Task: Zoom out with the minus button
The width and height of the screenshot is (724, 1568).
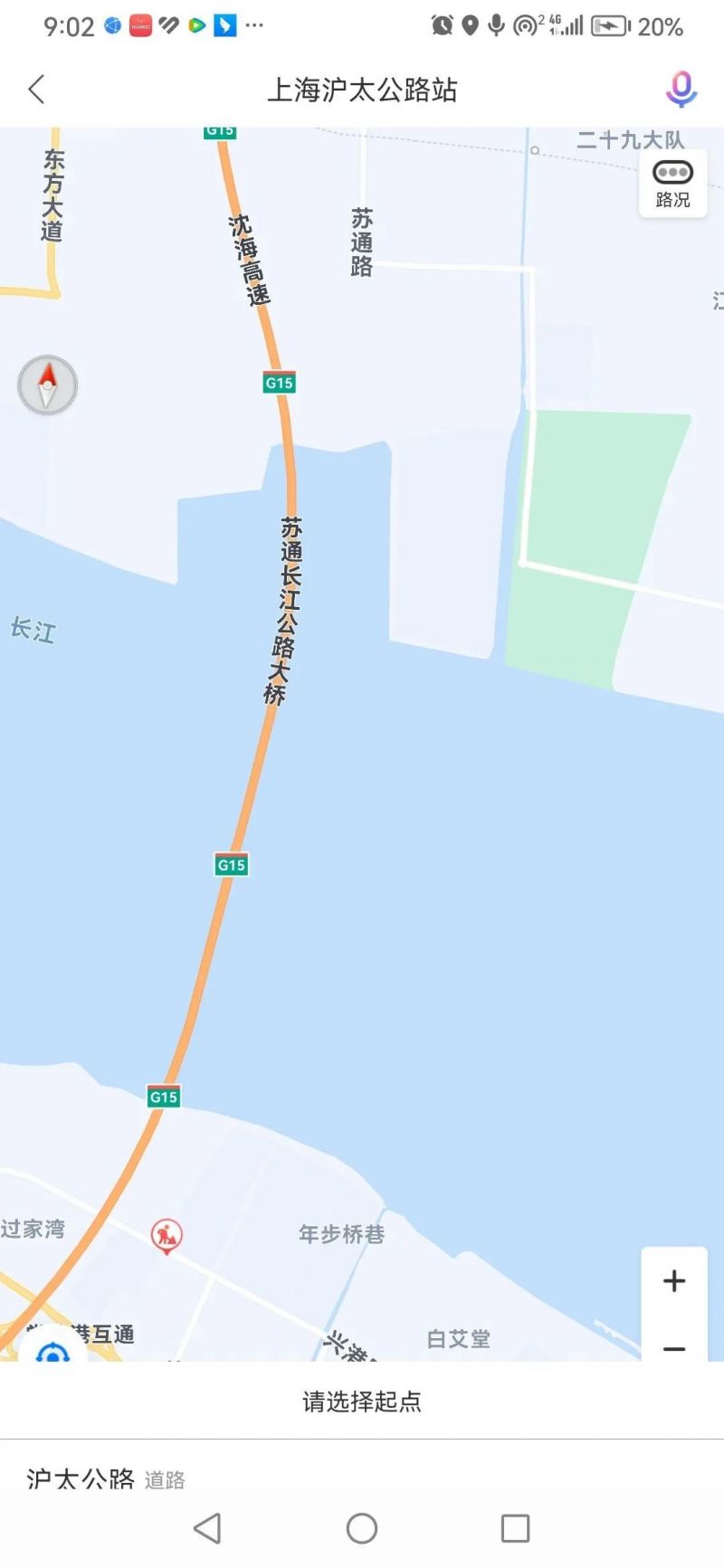Action: click(673, 1346)
